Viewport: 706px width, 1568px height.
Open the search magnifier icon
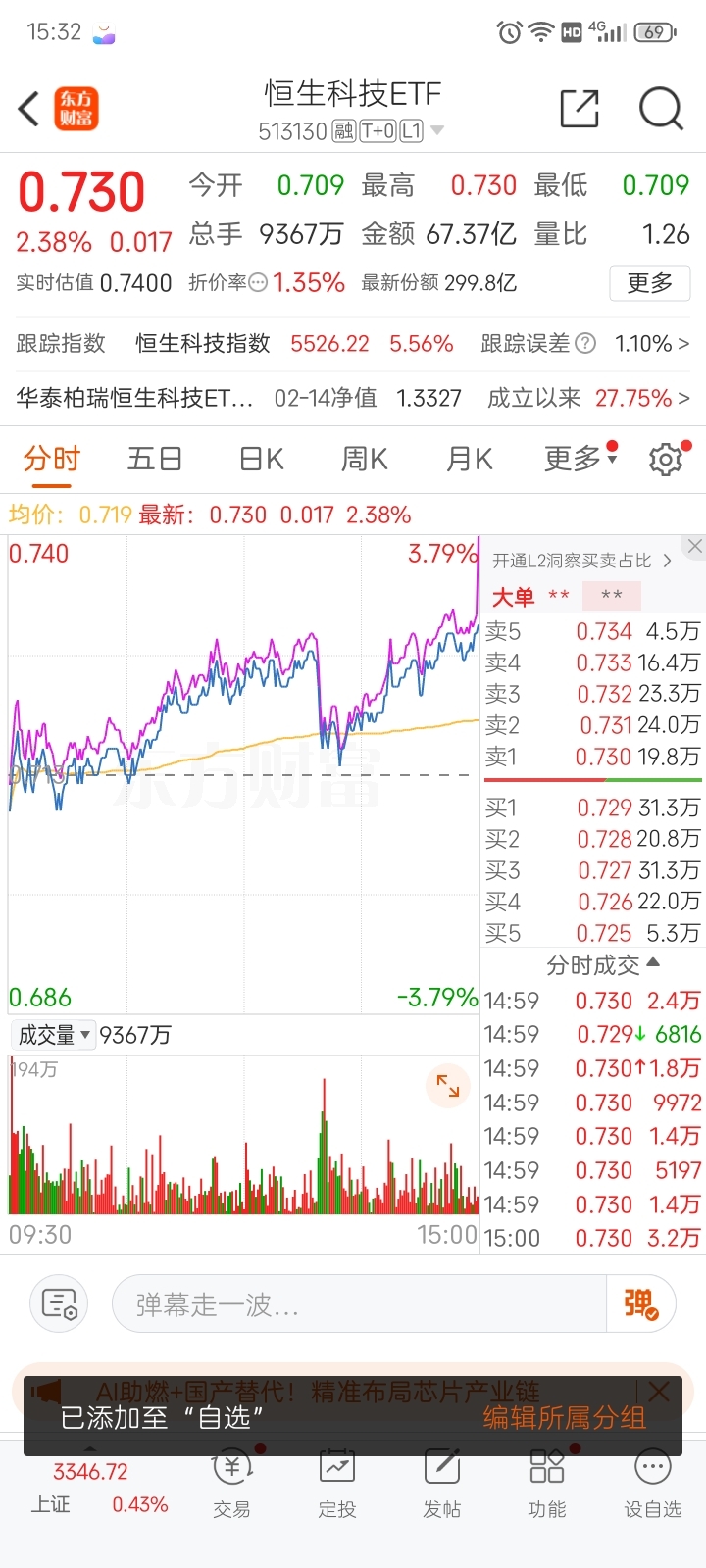662,109
